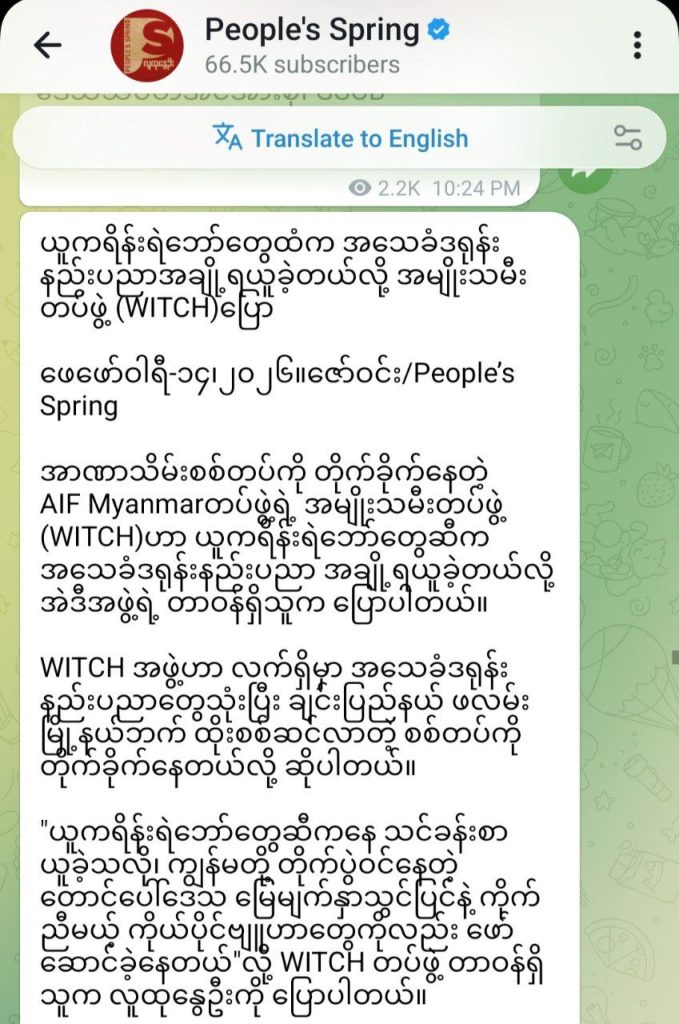
Task: Translate to English
Action: tap(341, 138)
